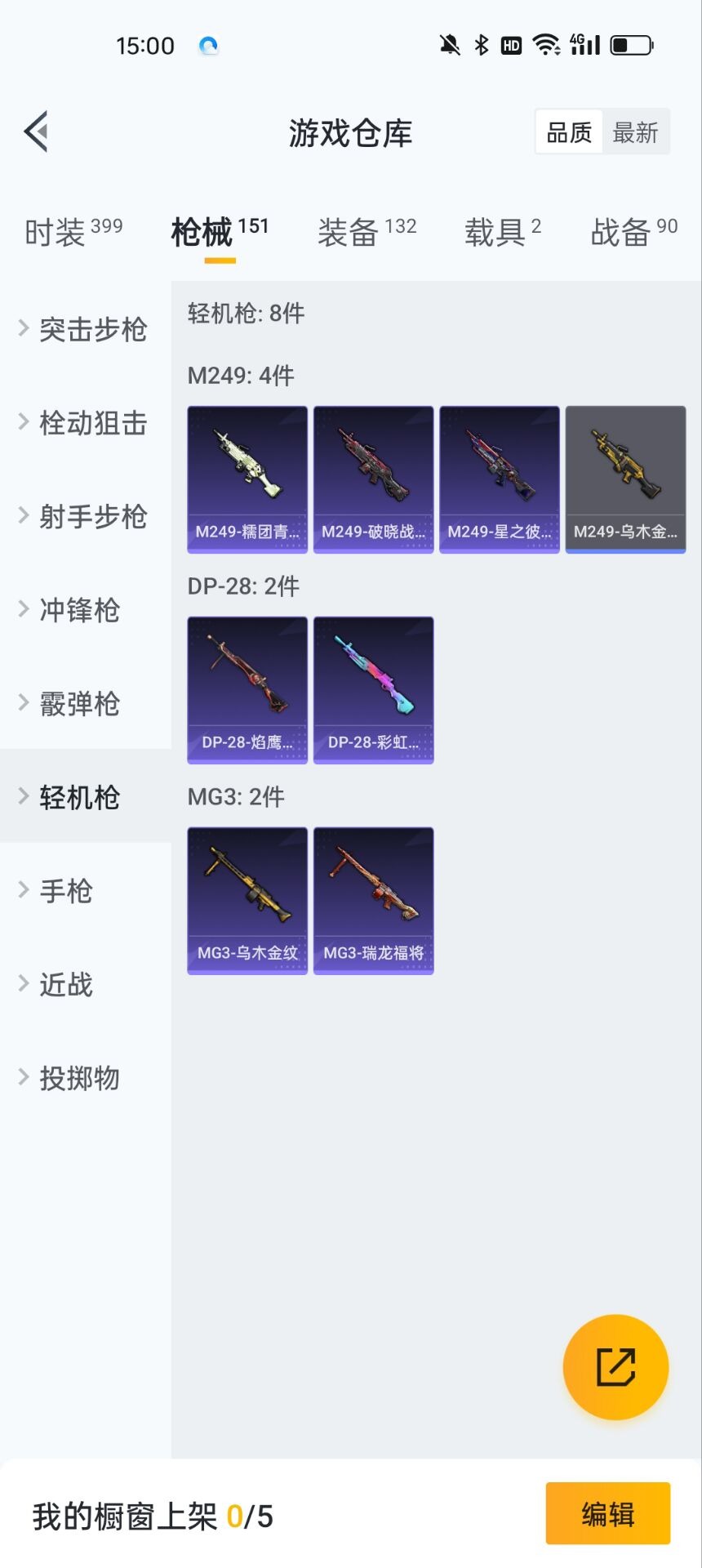Open the M249-糯团青 skin
This screenshot has height=1568, width=702.
coord(247,479)
